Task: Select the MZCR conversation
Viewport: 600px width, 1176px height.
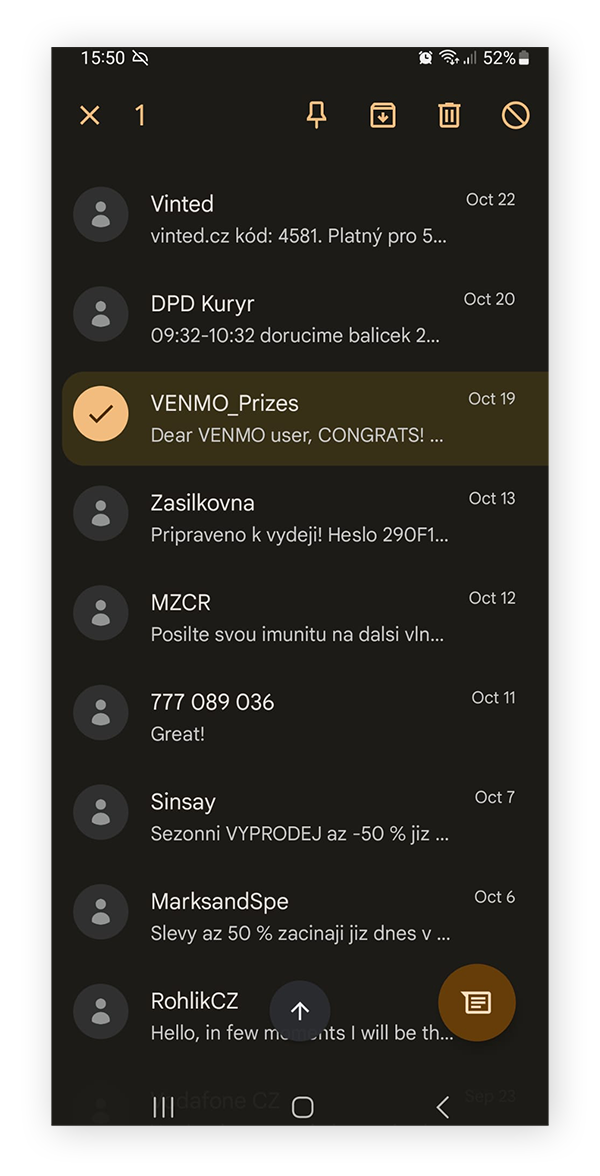Action: (x=101, y=613)
